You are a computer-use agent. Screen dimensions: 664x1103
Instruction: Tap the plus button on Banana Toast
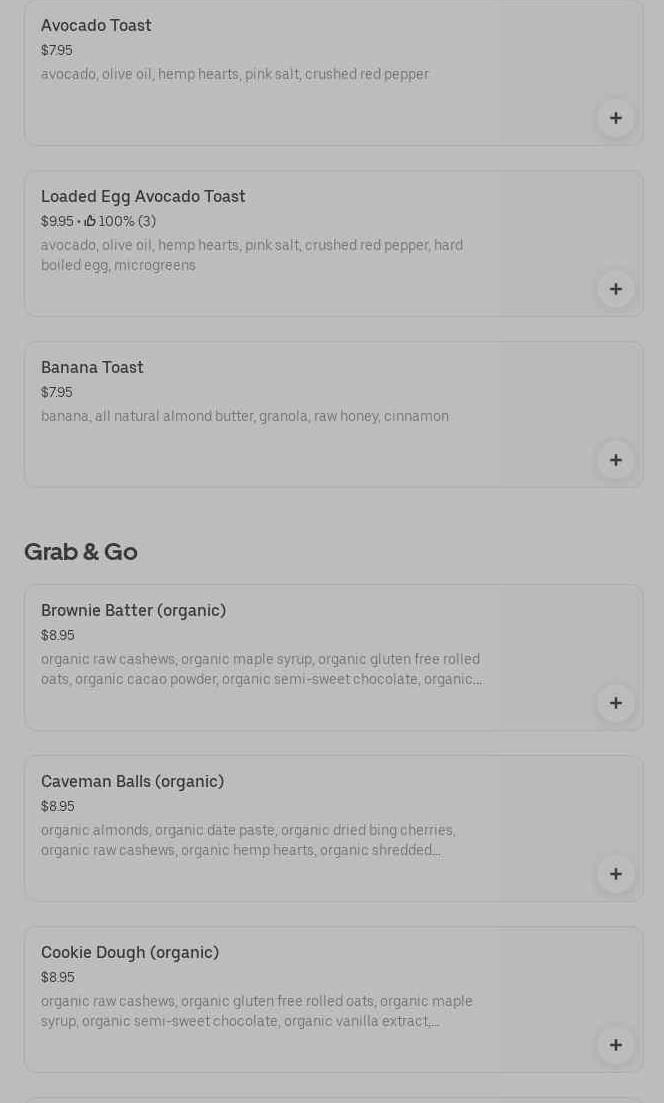pos(615,460)
